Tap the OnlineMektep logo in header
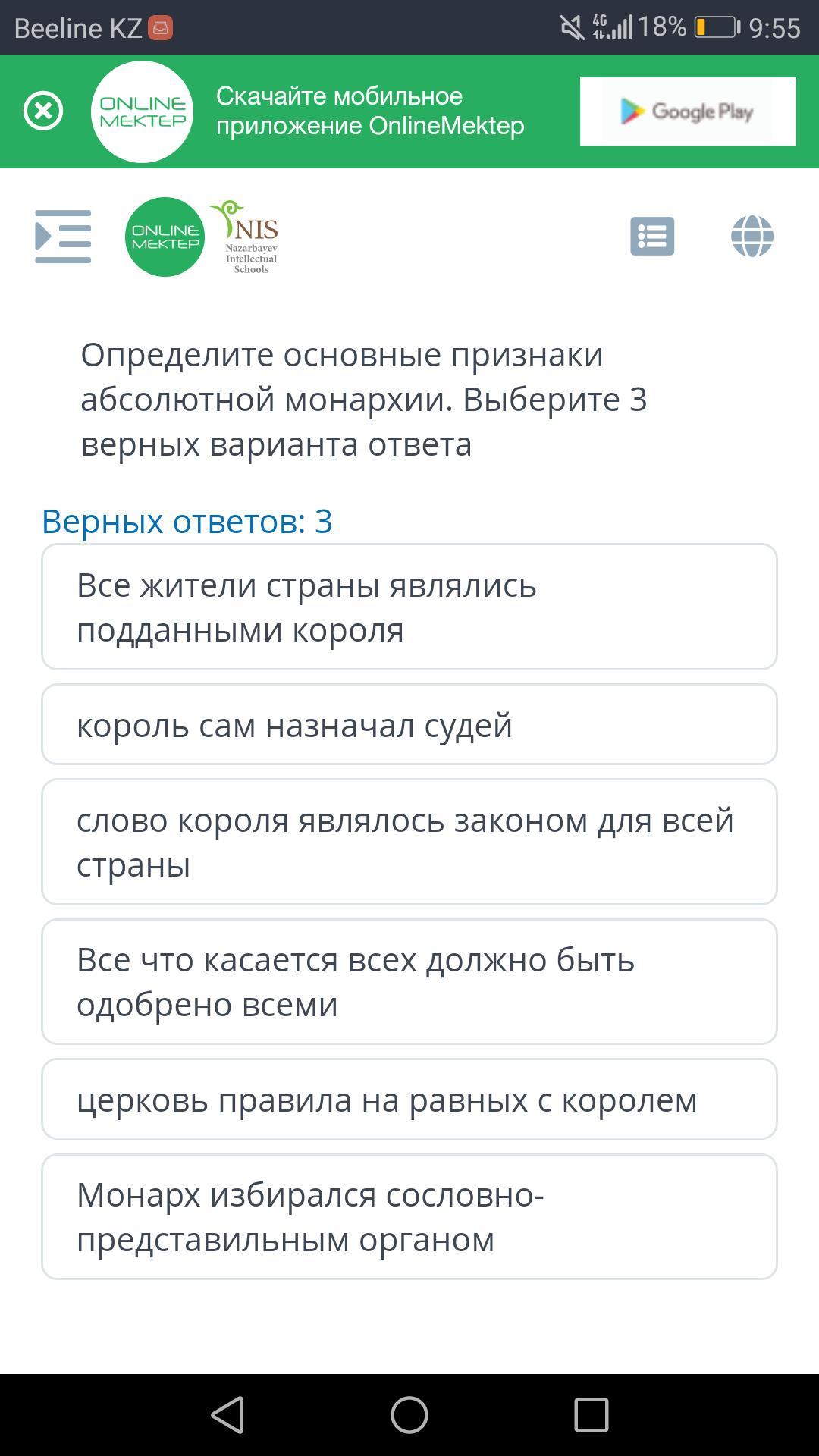819x1456 pixels. (165, 237)
